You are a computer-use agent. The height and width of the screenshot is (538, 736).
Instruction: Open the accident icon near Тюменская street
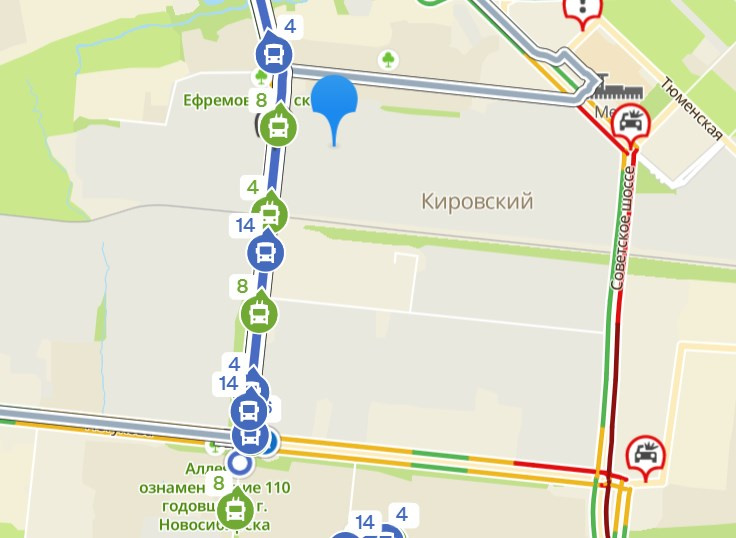coord(630,123)
